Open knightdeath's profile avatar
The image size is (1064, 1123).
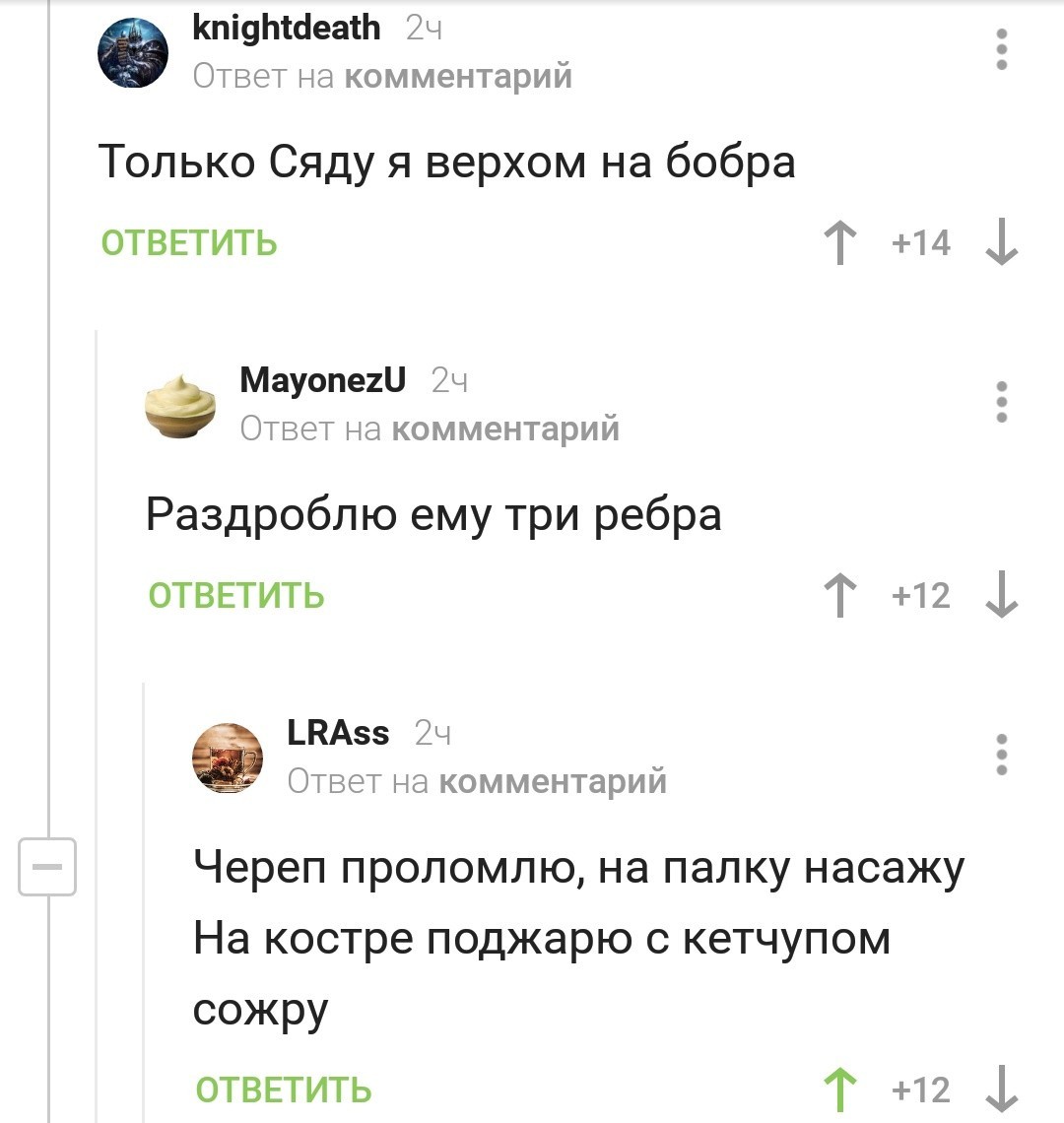133,52
